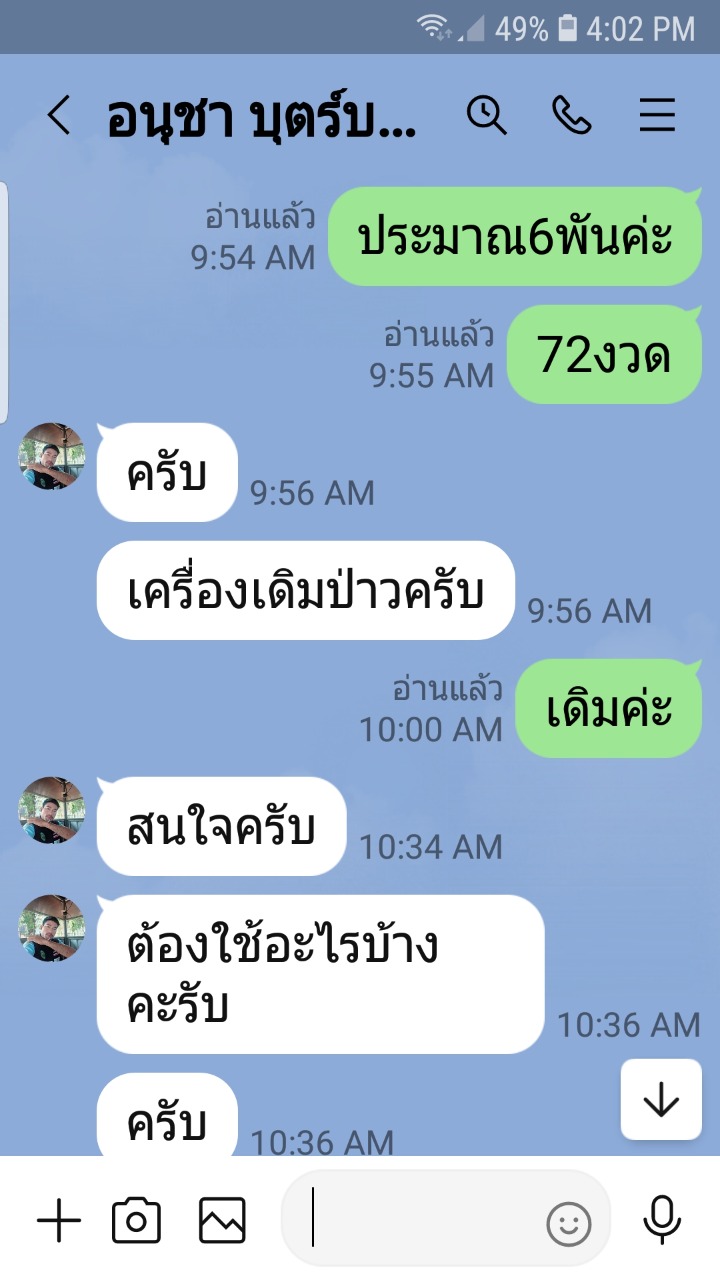720x1280 pixels.
Task: Go back to the chat list
Action: point(59,117)
